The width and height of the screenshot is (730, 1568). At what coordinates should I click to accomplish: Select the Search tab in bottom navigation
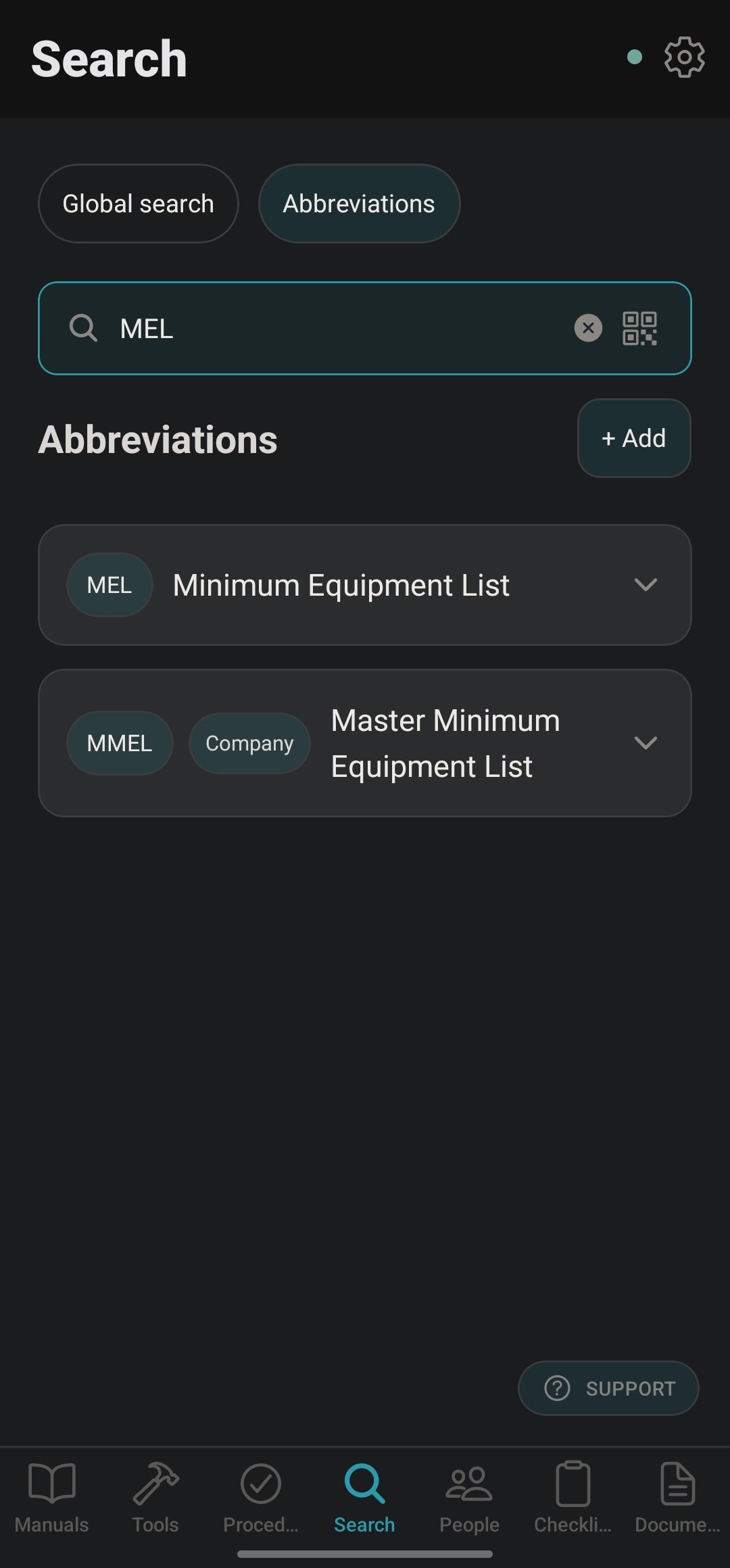coord(364,1498)
